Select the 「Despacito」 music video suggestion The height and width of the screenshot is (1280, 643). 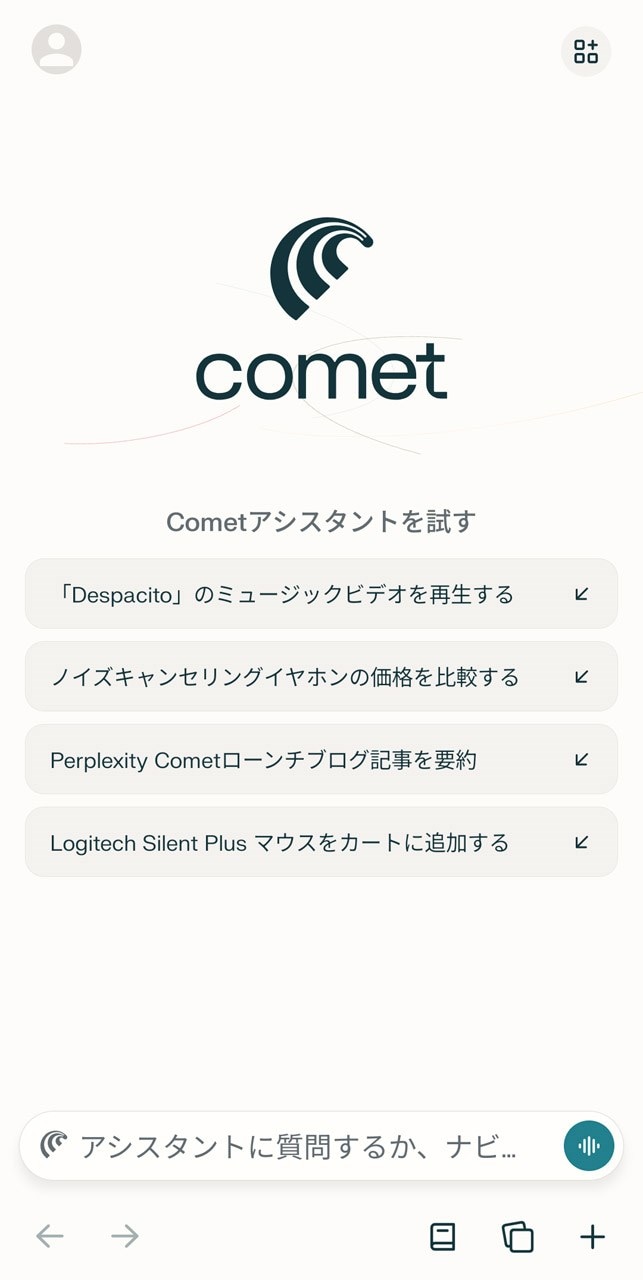[321, 594]
